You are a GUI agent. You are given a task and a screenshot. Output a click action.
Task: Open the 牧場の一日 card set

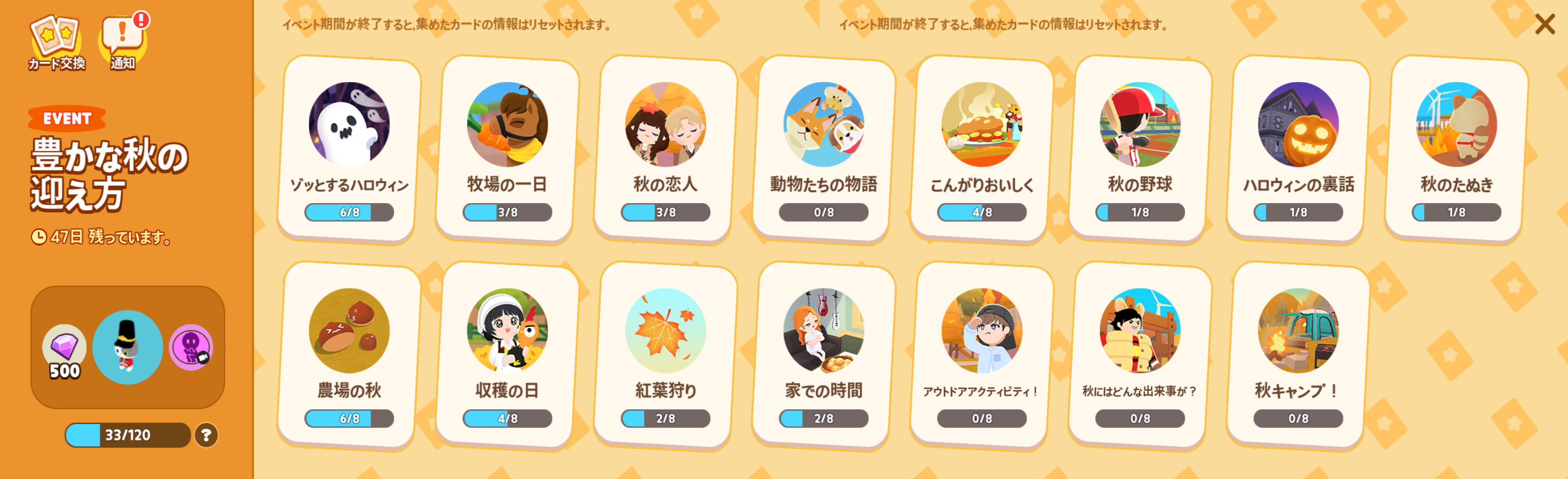click(507, 149)
